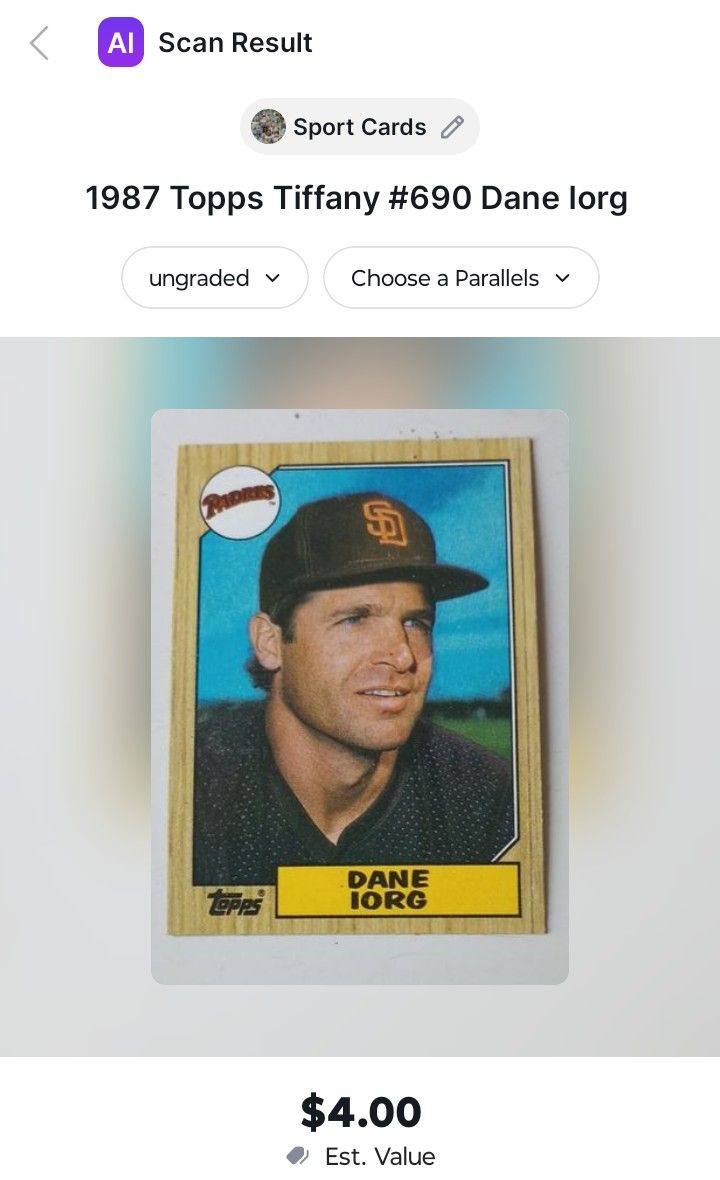This screenshot has width=720, height=1180.
Task: Tap the Scan Result header
Action: coord(234,42)
